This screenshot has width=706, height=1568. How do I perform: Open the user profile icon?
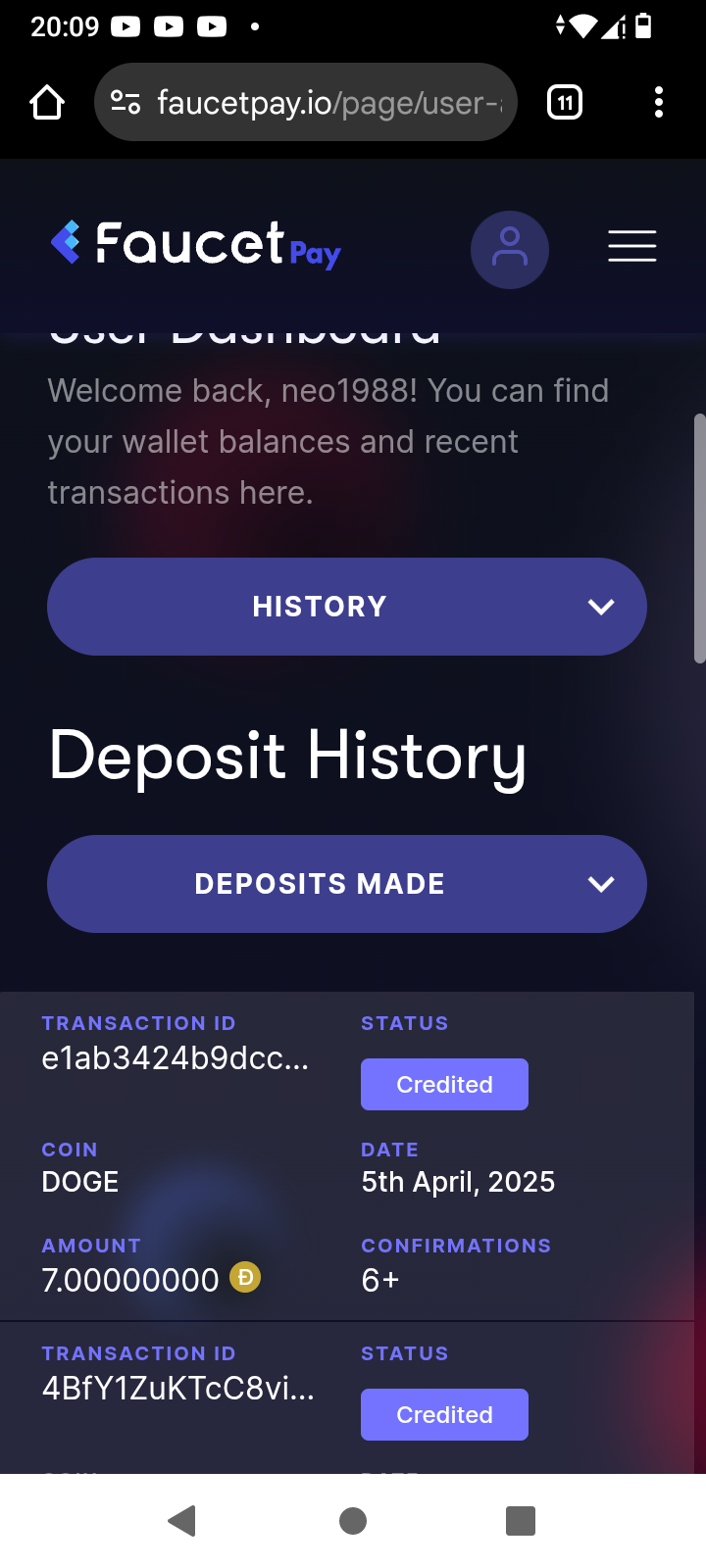click(509, 249)
